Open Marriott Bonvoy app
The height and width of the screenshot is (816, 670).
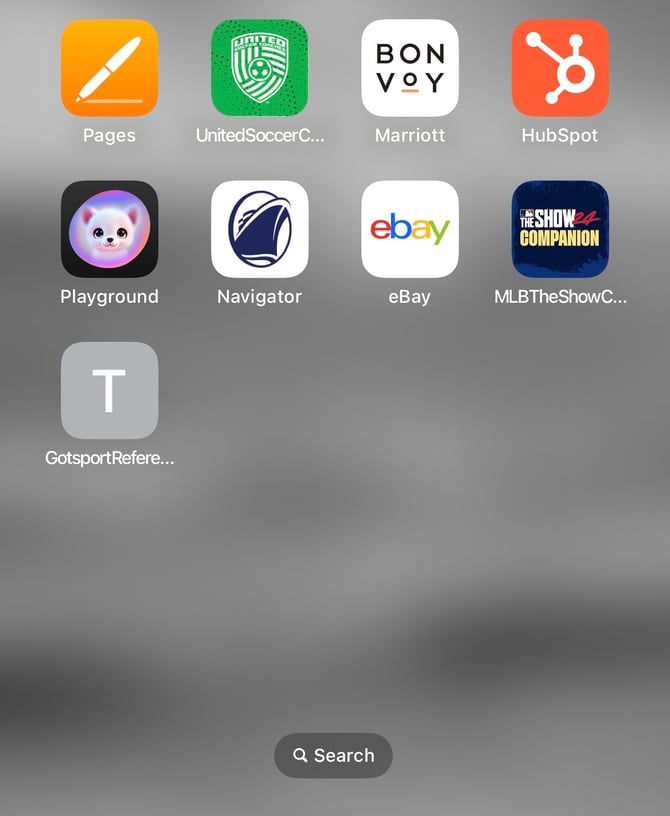(410, 68)
